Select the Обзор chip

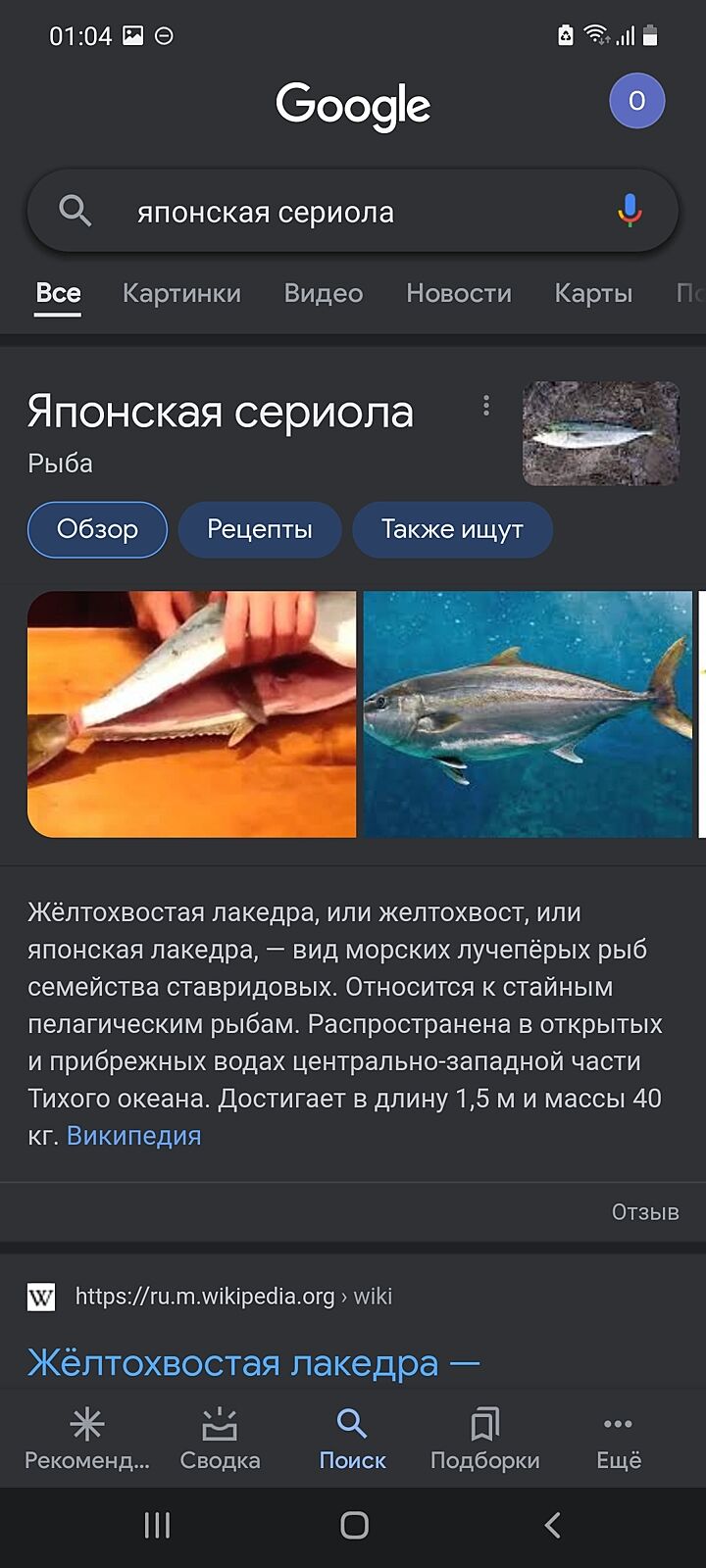pyautogui.click(x=97, y=529)
